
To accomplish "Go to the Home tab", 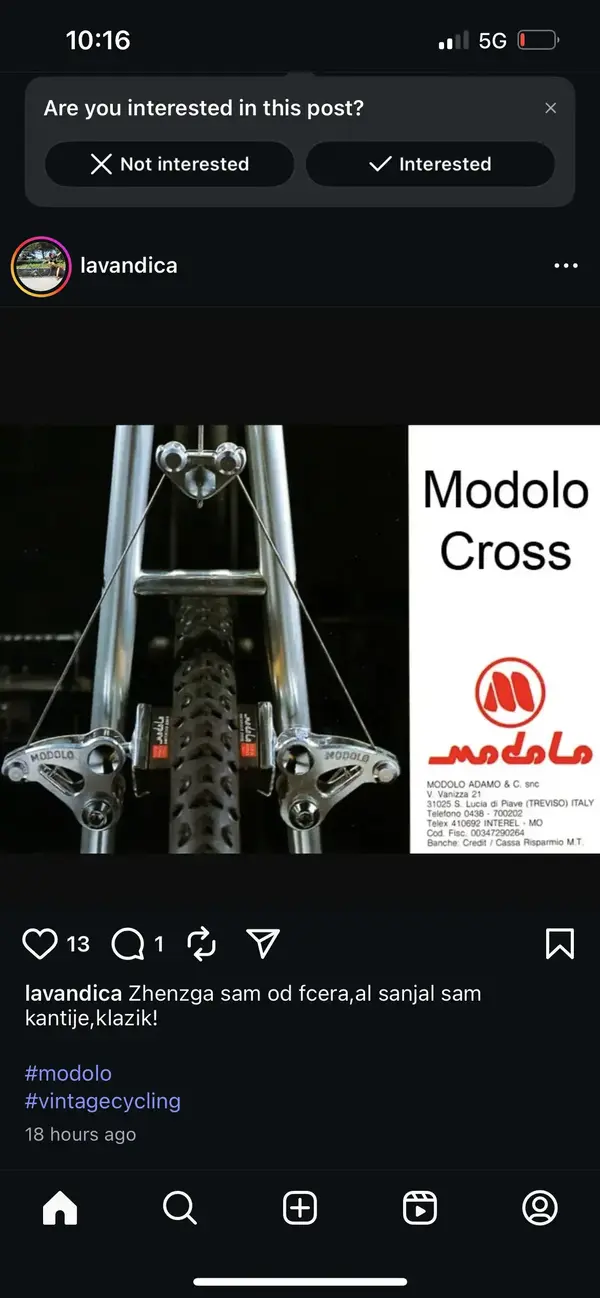I will tap(60, 1209).
